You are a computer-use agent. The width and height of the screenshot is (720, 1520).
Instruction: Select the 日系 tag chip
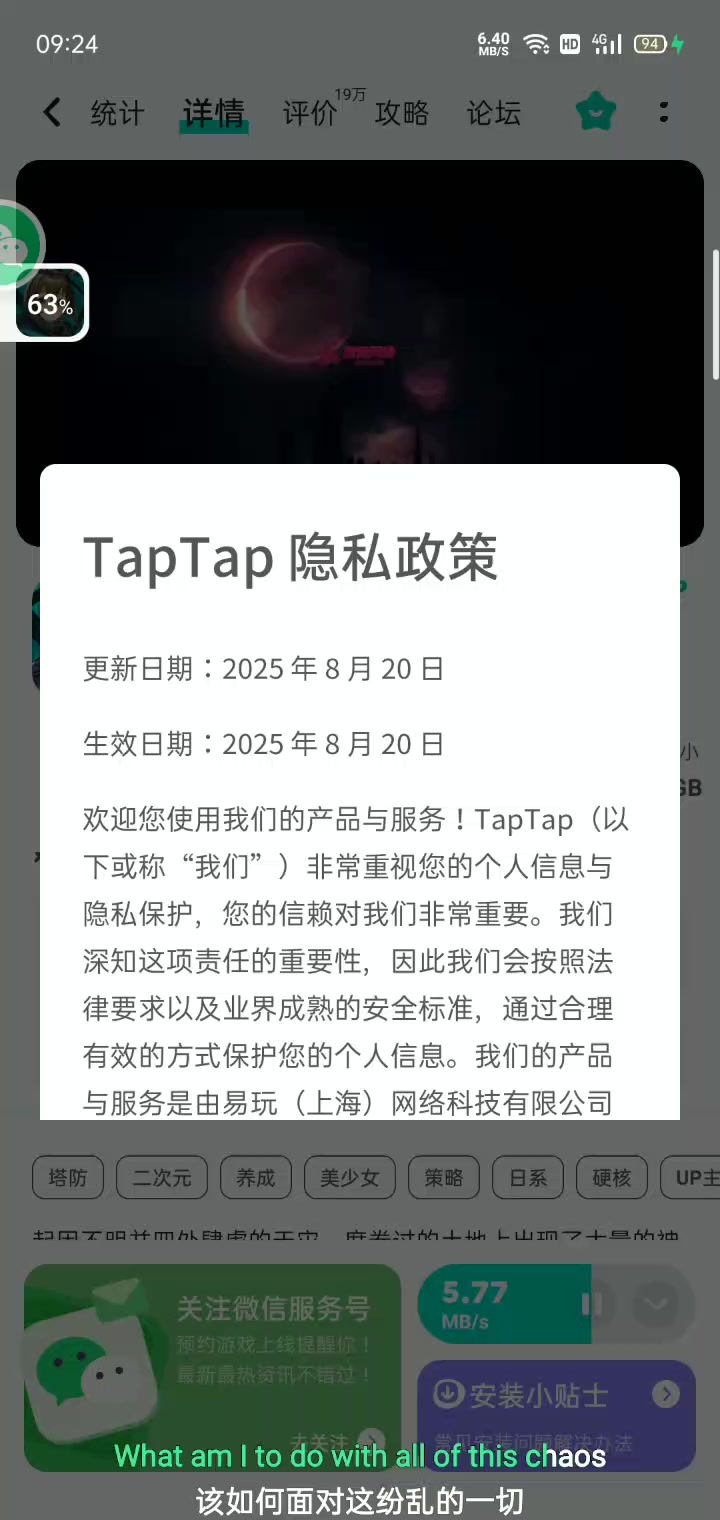coord(528,1178)
